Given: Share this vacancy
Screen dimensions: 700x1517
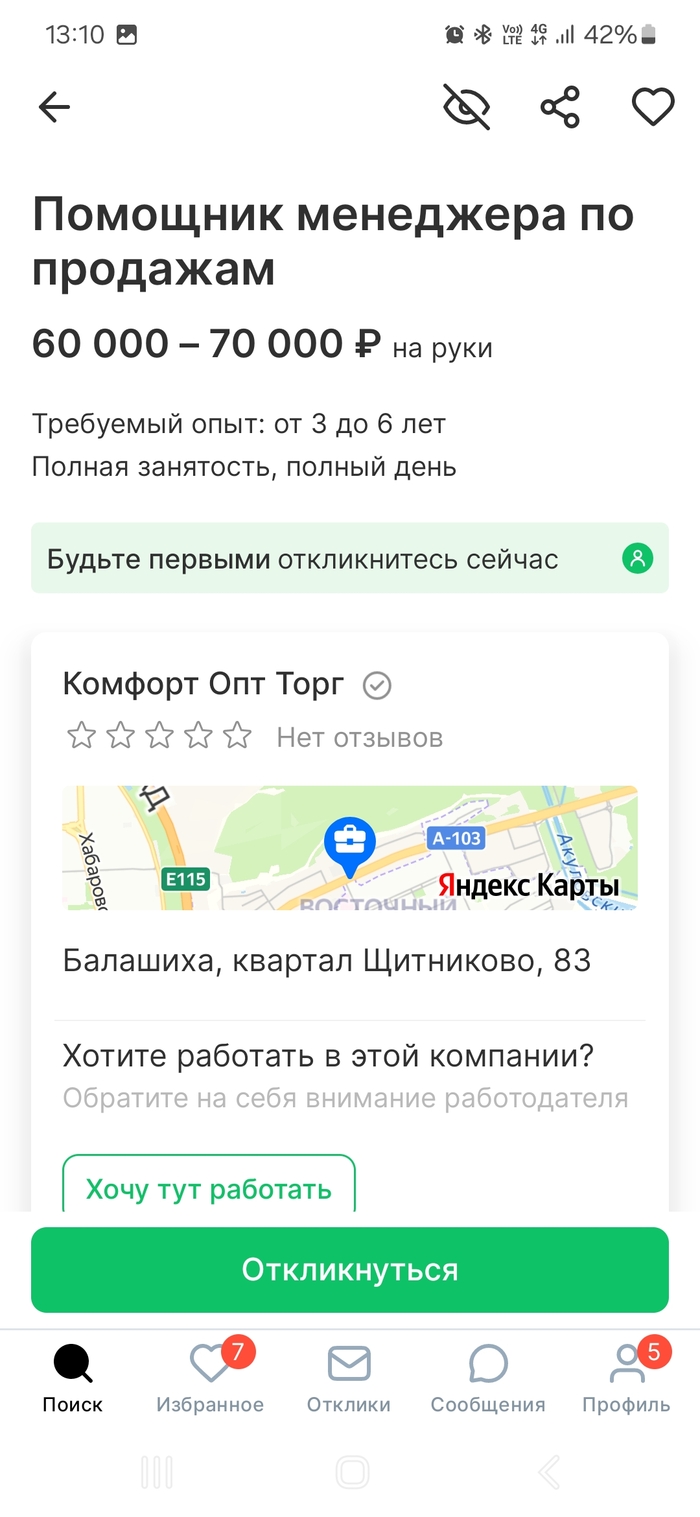Looking at the screenshot, I should coord(560,107).
